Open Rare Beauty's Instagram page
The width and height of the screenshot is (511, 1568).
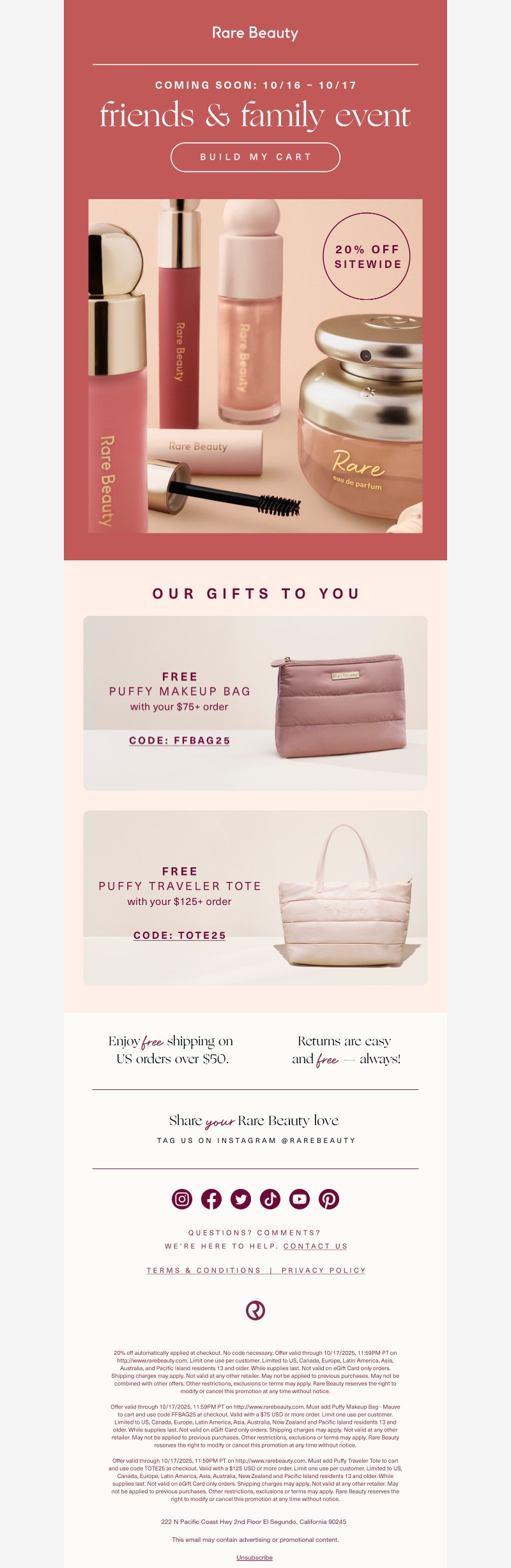click(182, 1198)
